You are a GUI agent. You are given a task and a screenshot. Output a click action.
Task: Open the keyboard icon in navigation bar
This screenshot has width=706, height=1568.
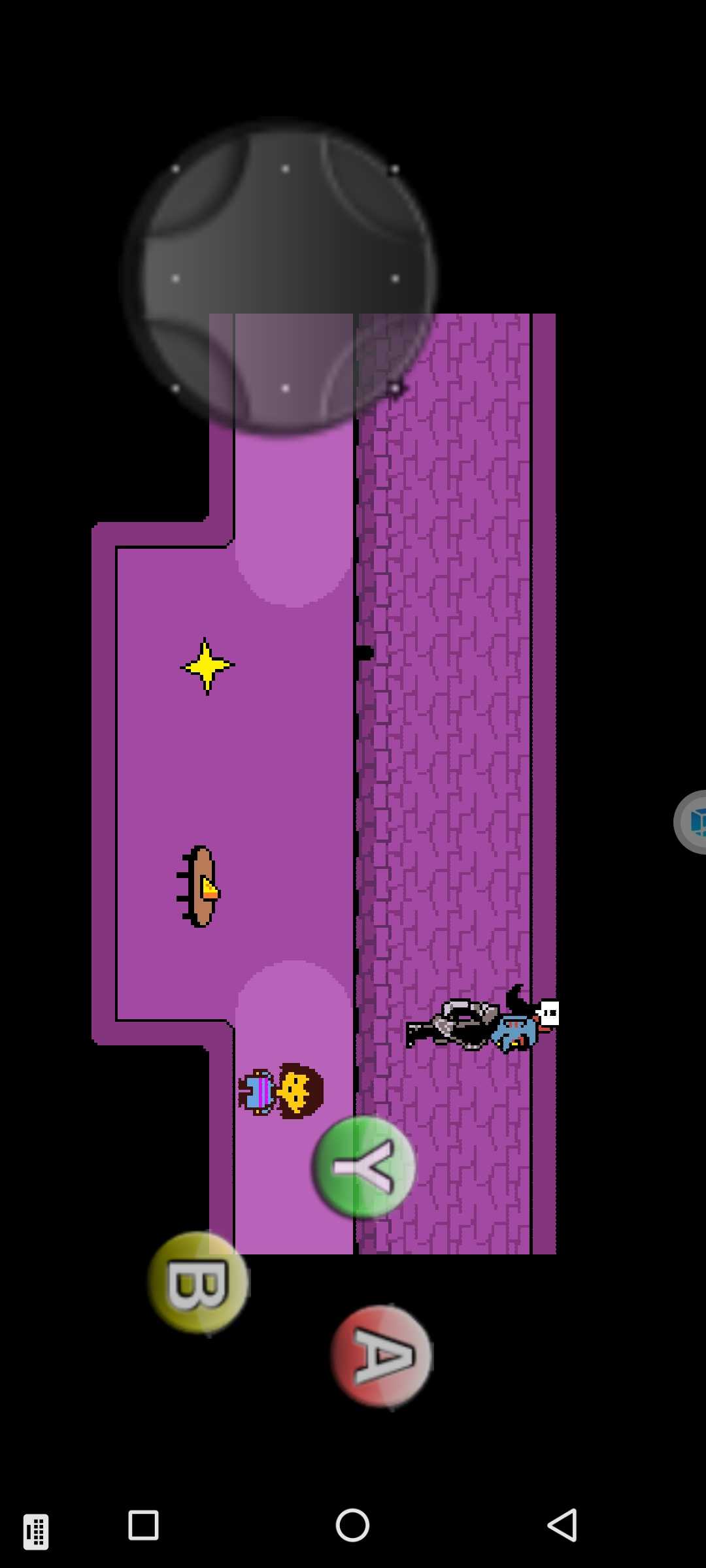tap(36, 1531)
